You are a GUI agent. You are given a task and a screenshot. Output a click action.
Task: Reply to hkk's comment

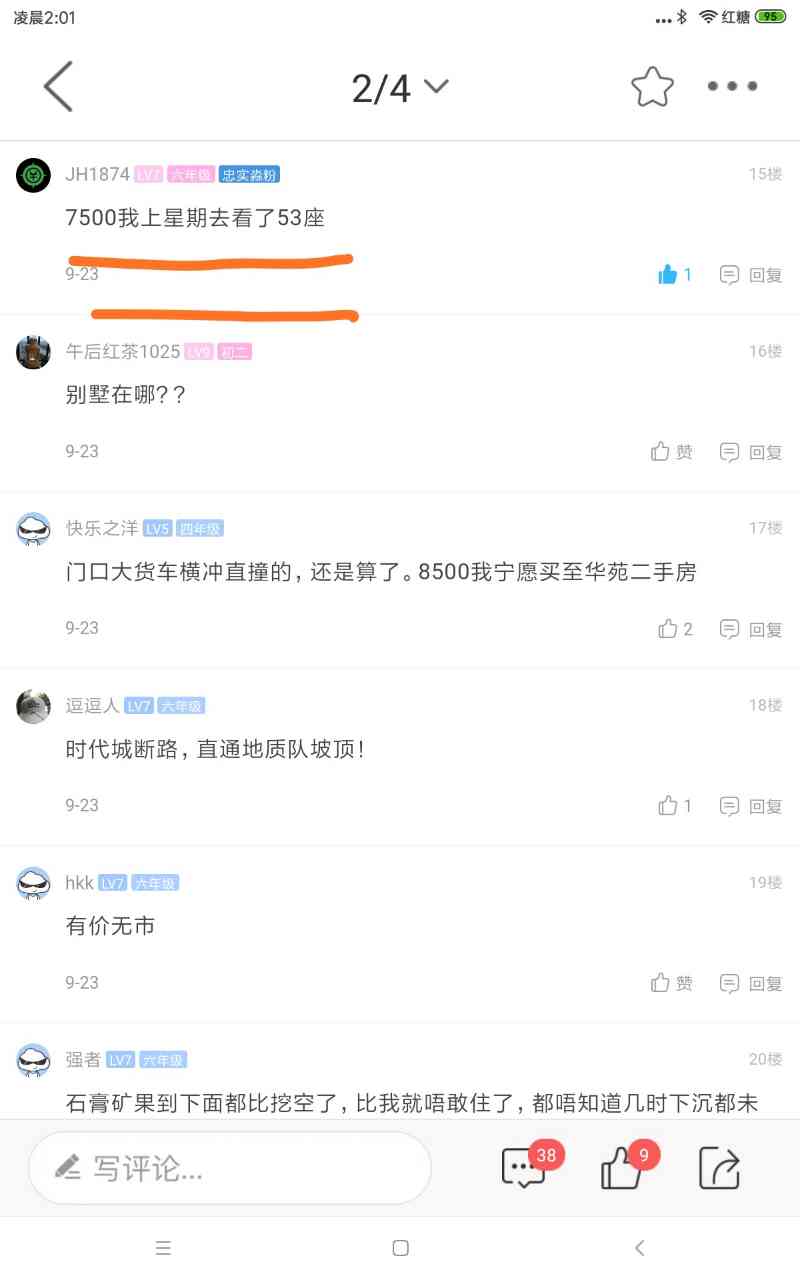(751, 983)
